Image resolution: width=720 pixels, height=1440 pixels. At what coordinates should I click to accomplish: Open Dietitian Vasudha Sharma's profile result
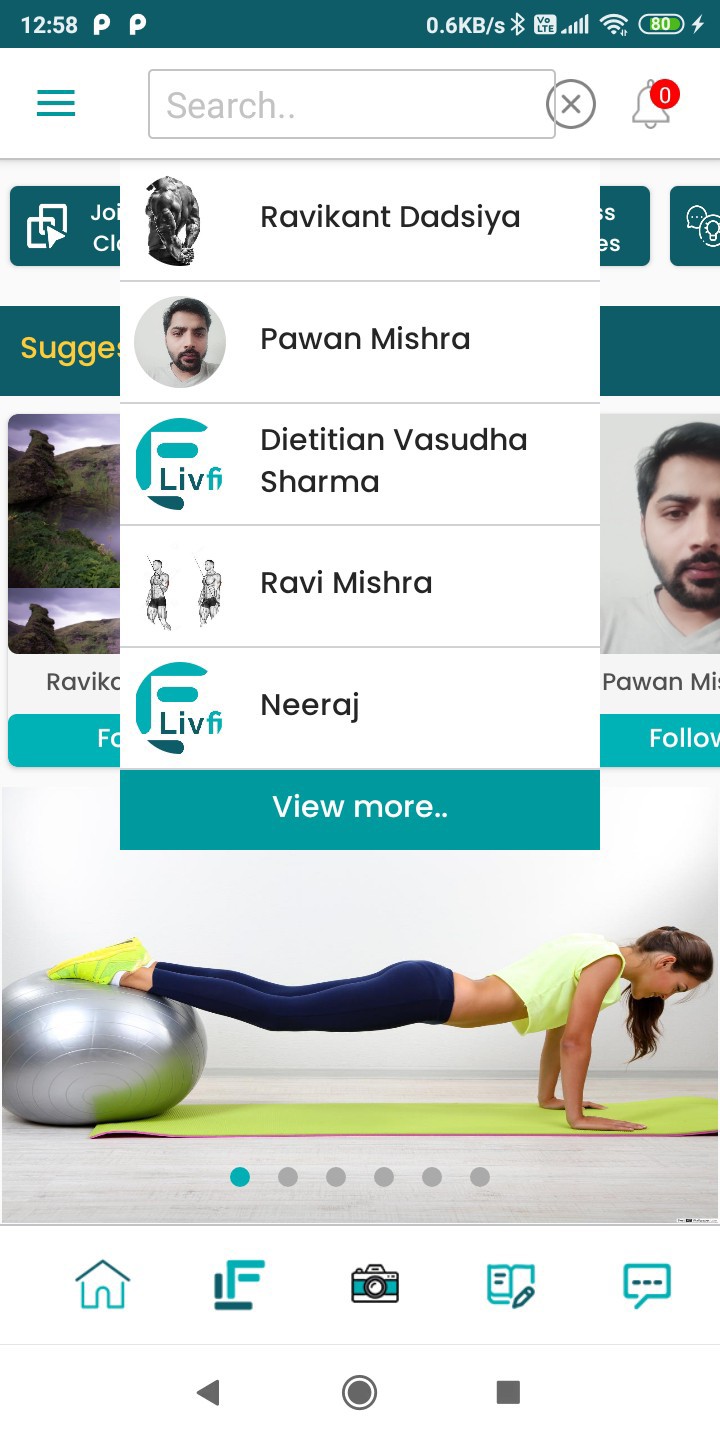(360, 464)
